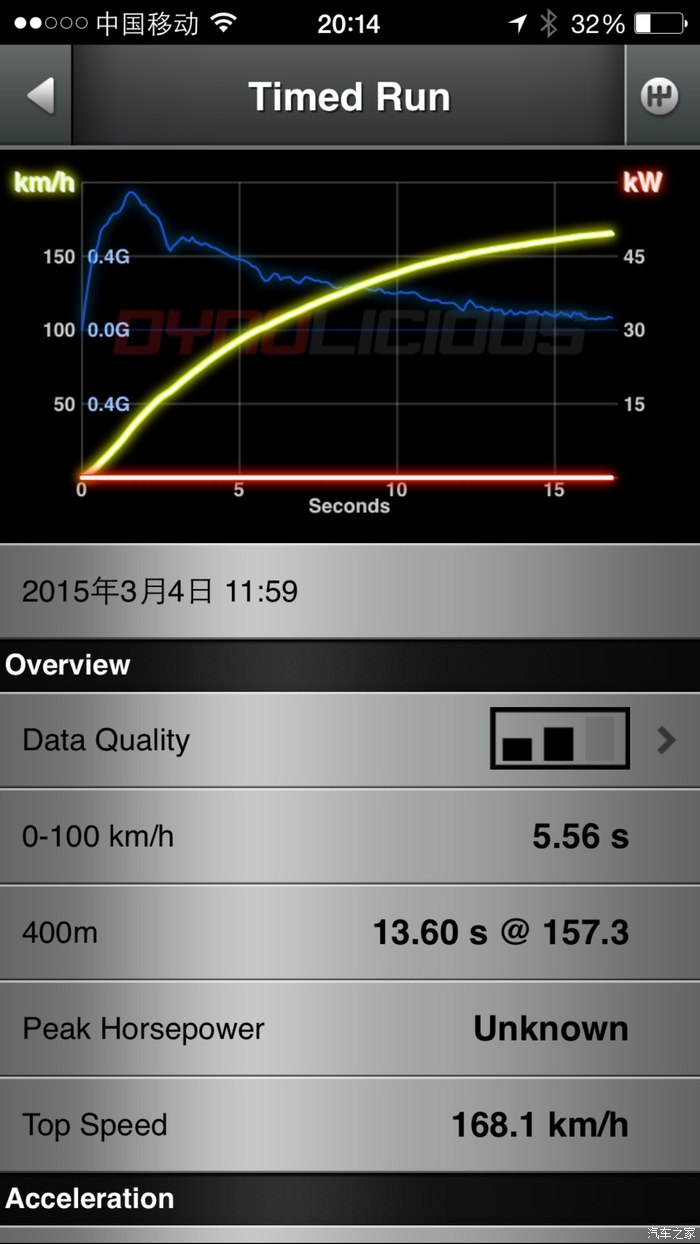Go back from Timed Run

pos(38,97)
